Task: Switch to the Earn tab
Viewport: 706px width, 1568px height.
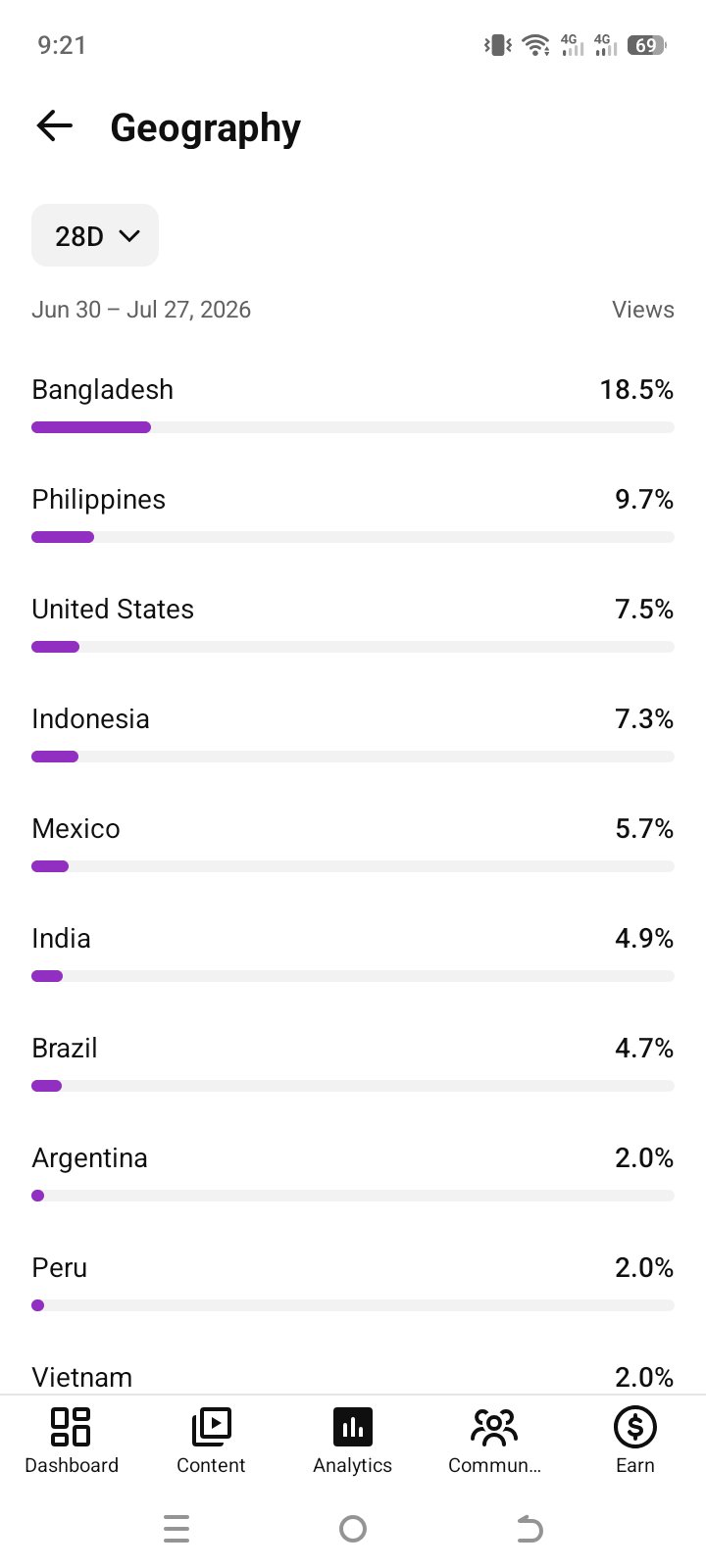Action: click(635, 1441)
